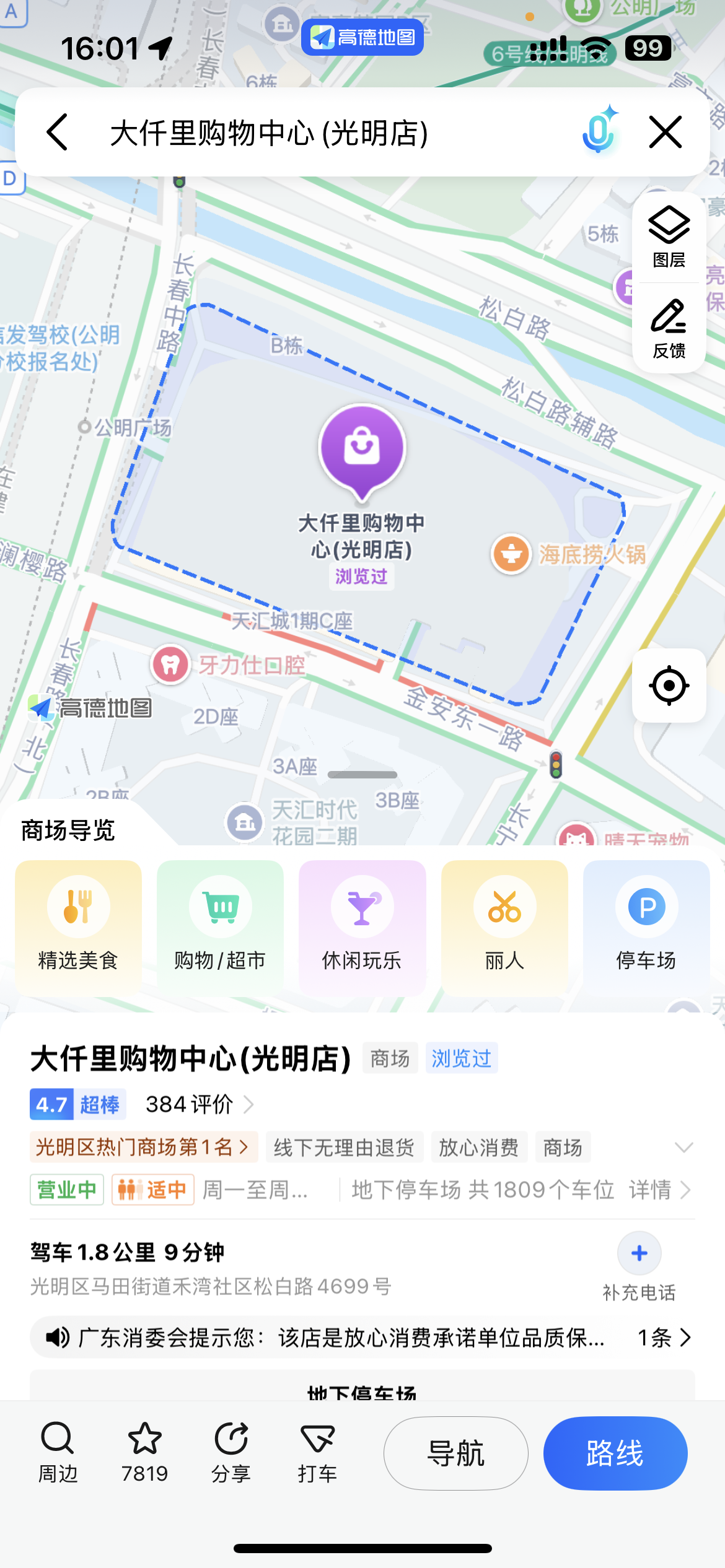The height and width of the screenshot is (1568, 725).
Task: Open 光明区热门商场第1名 ranking link
Action: click(143, 1148)
